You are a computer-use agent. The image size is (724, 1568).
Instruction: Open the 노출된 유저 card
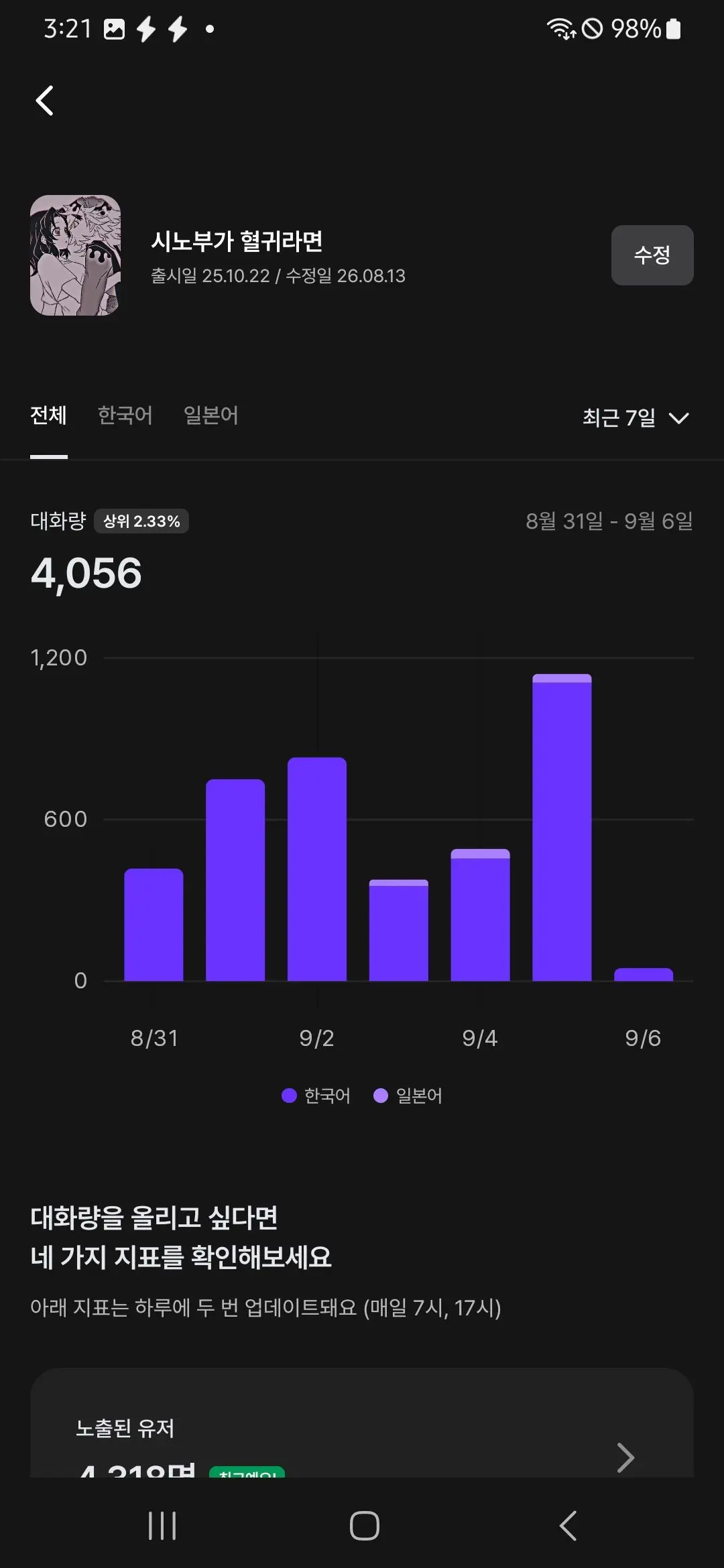click(362, 1423)
